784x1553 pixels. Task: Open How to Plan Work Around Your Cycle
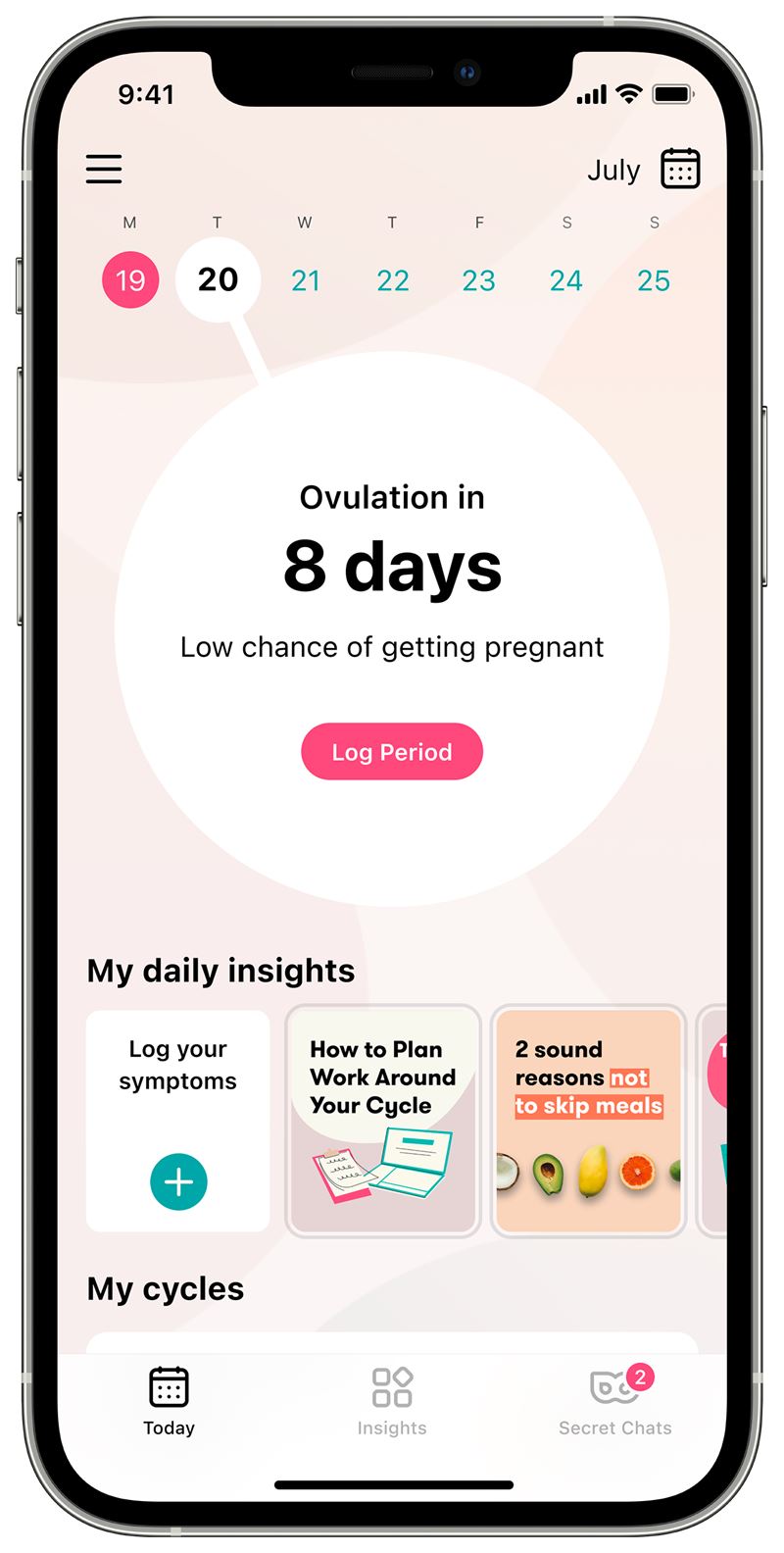(383, 1121)
